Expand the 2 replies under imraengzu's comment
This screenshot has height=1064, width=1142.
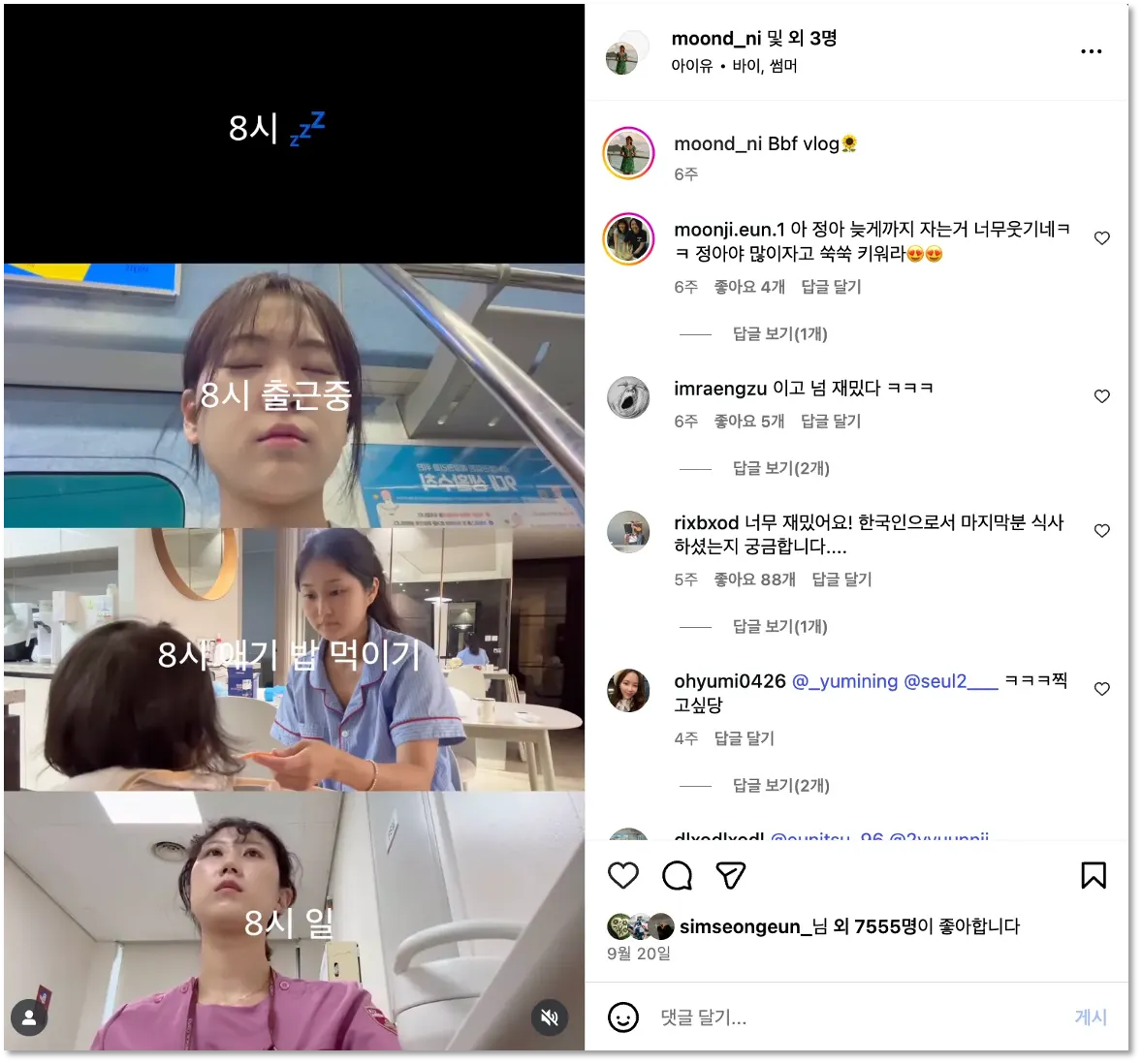(x=780, y=468)
